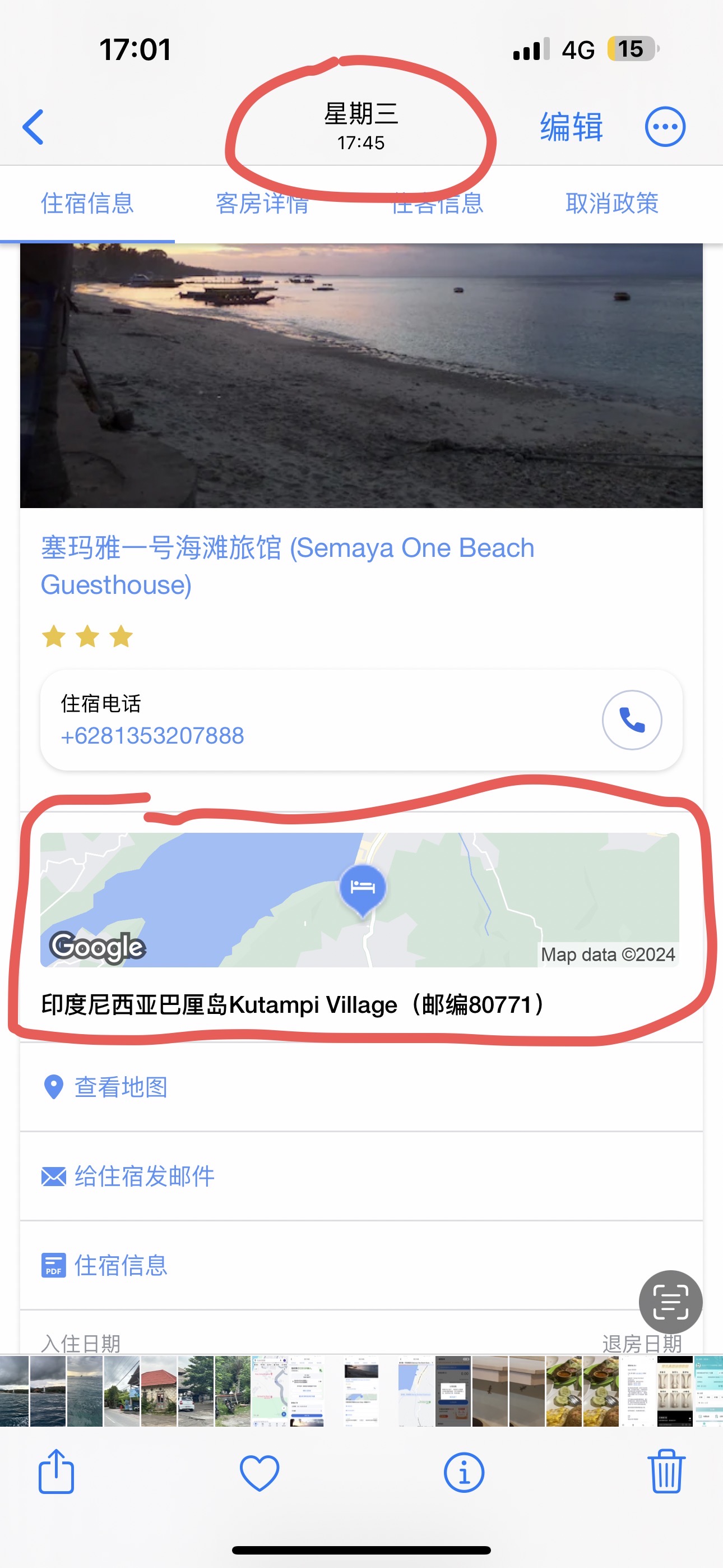Delete this photo with the trash icon
Viewport: 723px width, 1568px height.
[666, 1472]
